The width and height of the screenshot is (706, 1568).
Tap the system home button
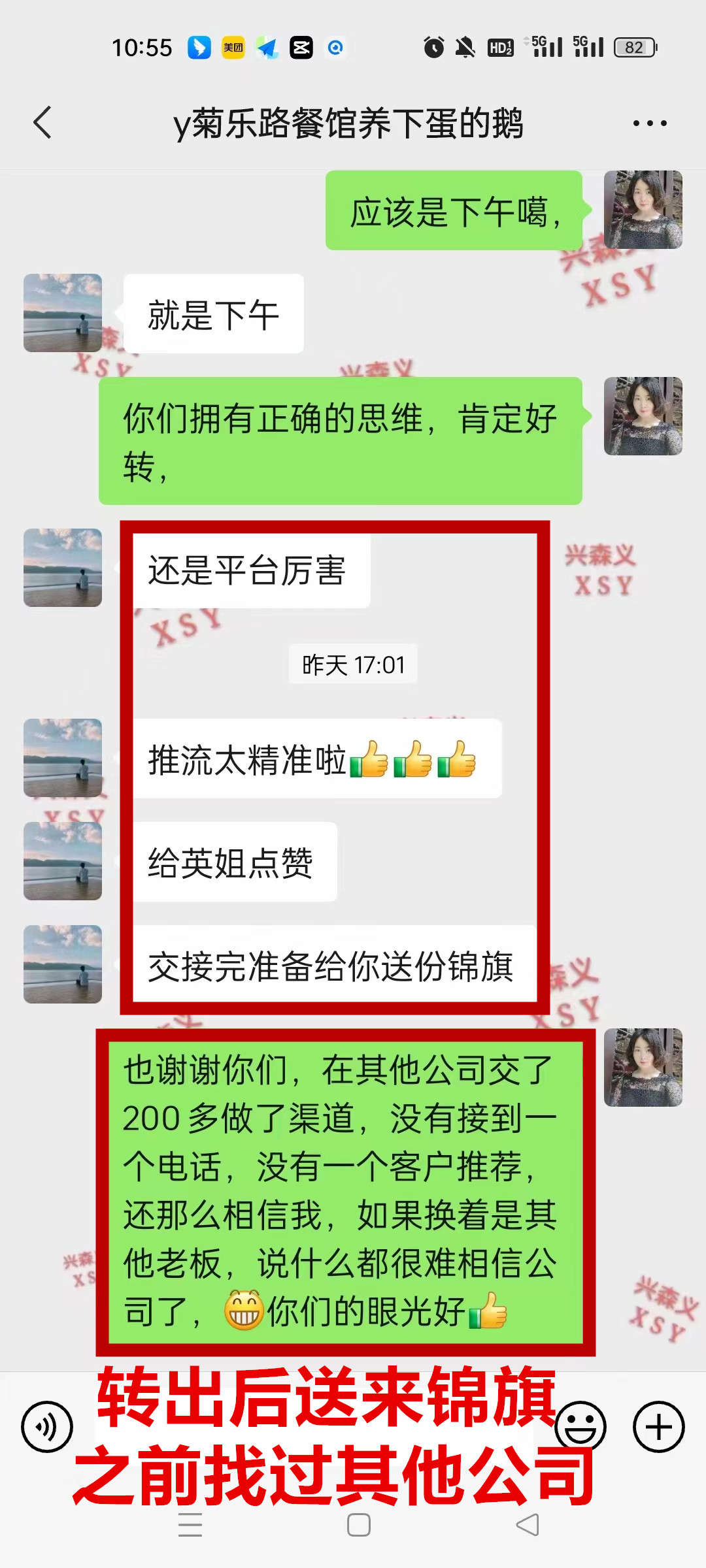click(x=358, y=1525)
